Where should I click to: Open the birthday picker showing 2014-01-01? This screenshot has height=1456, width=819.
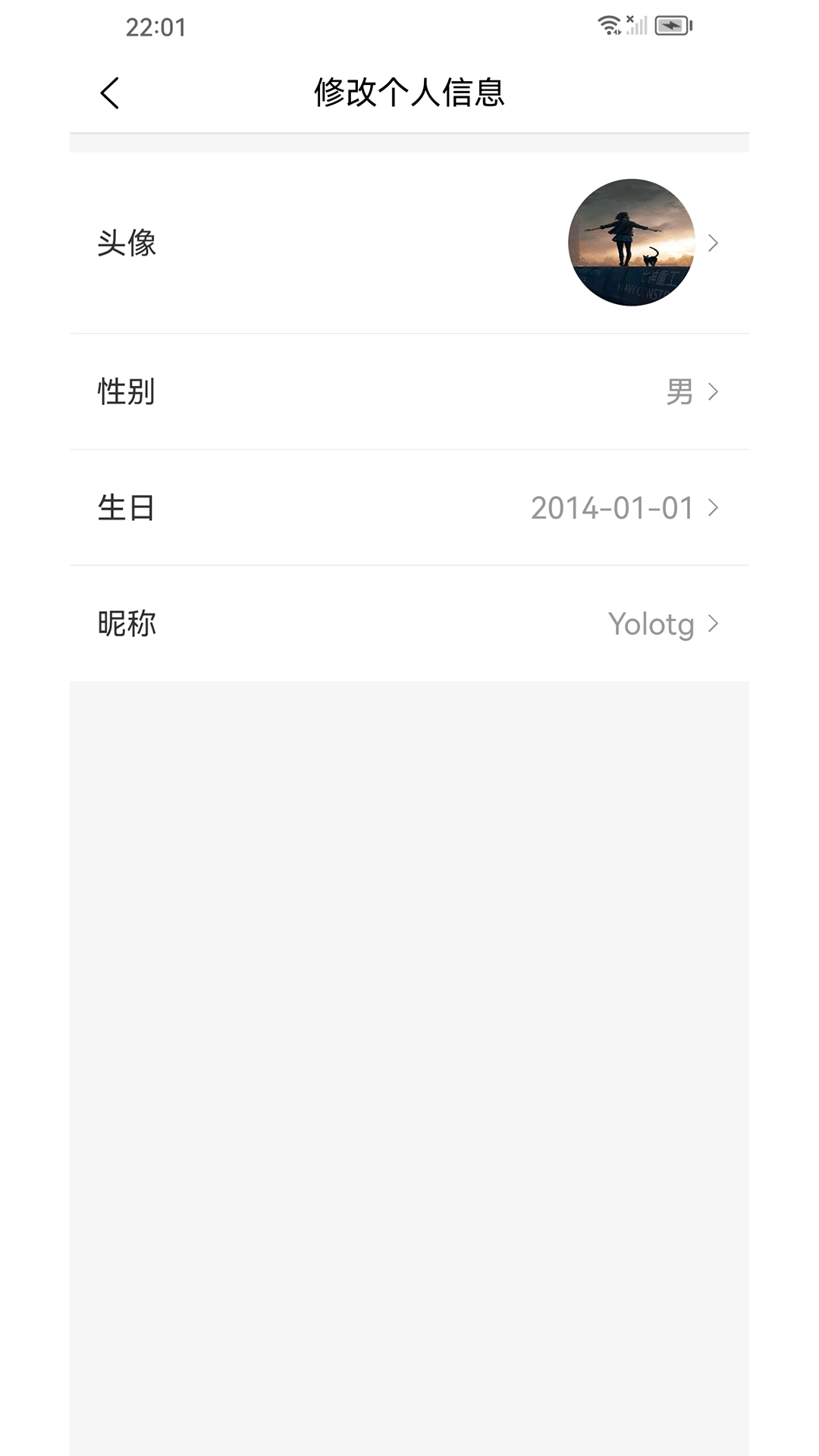[613, 509]
